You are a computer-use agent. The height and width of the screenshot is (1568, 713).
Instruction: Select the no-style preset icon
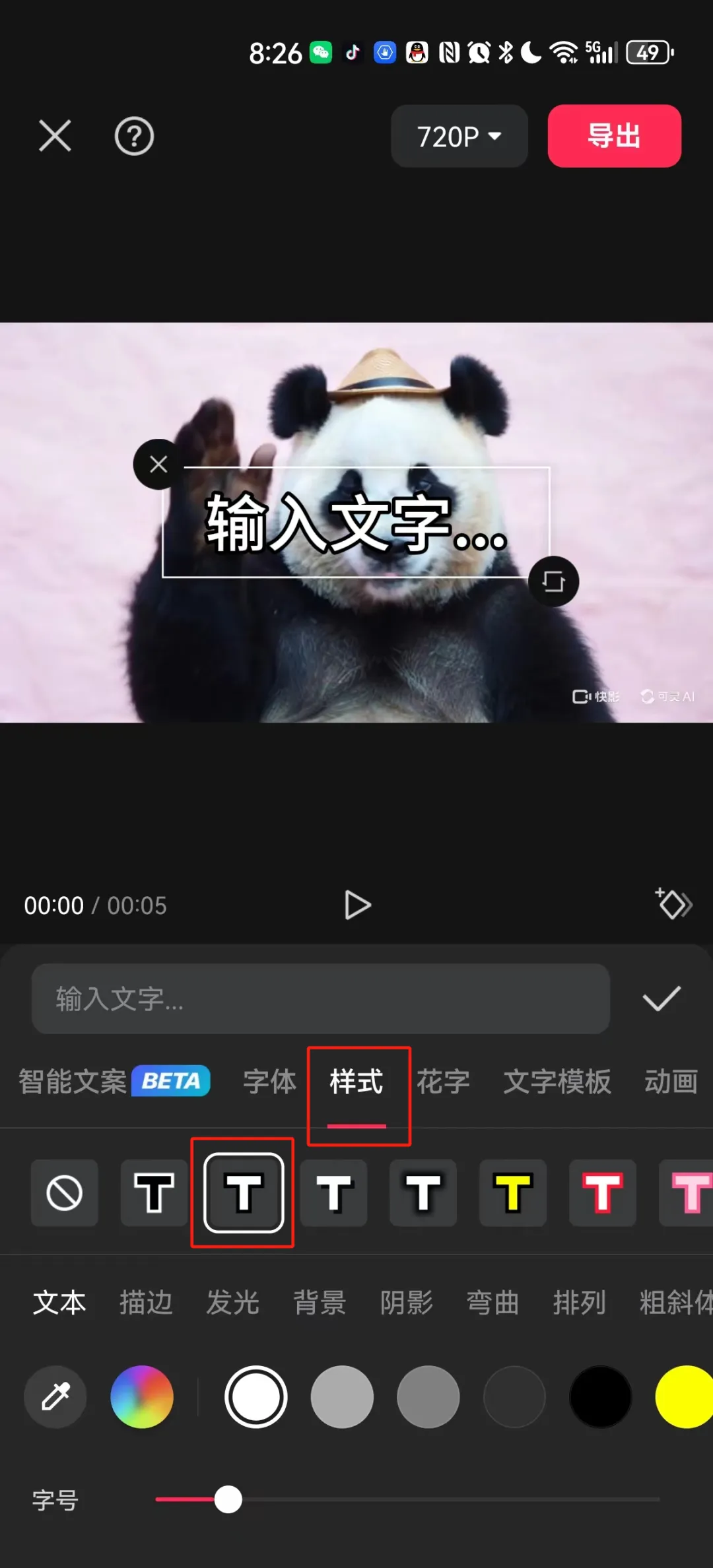64,1193
